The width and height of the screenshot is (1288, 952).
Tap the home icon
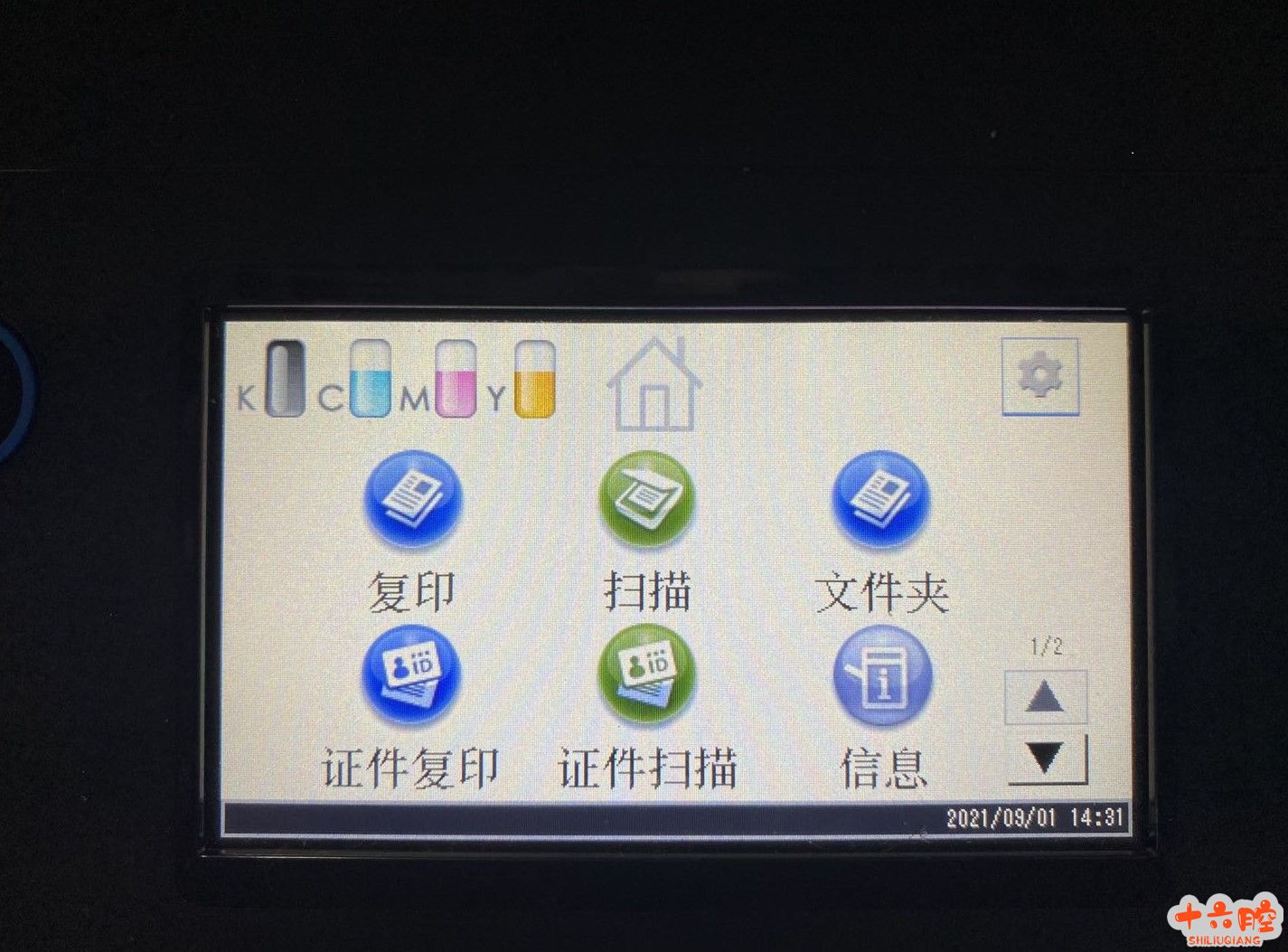[653, 386]
